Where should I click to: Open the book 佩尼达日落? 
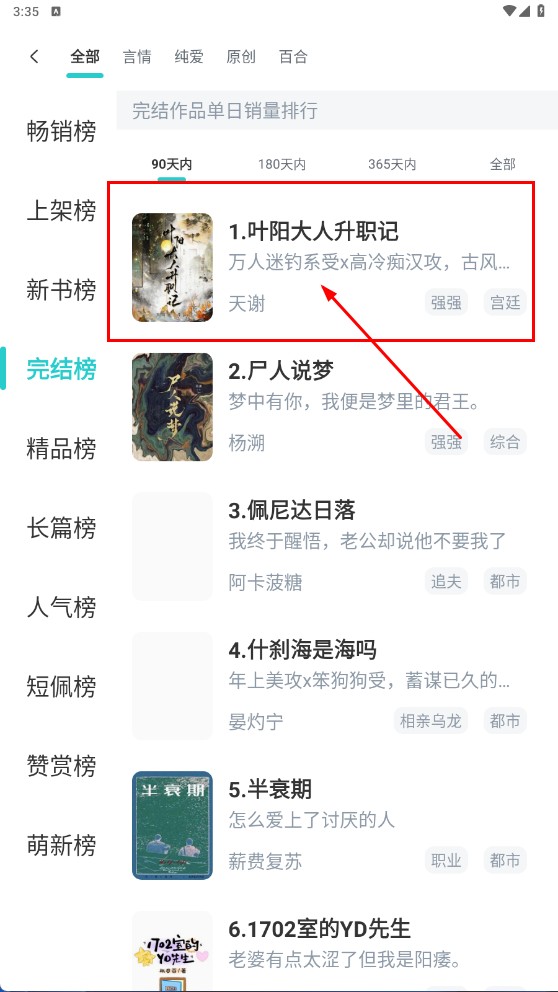[x=329, y=546]
